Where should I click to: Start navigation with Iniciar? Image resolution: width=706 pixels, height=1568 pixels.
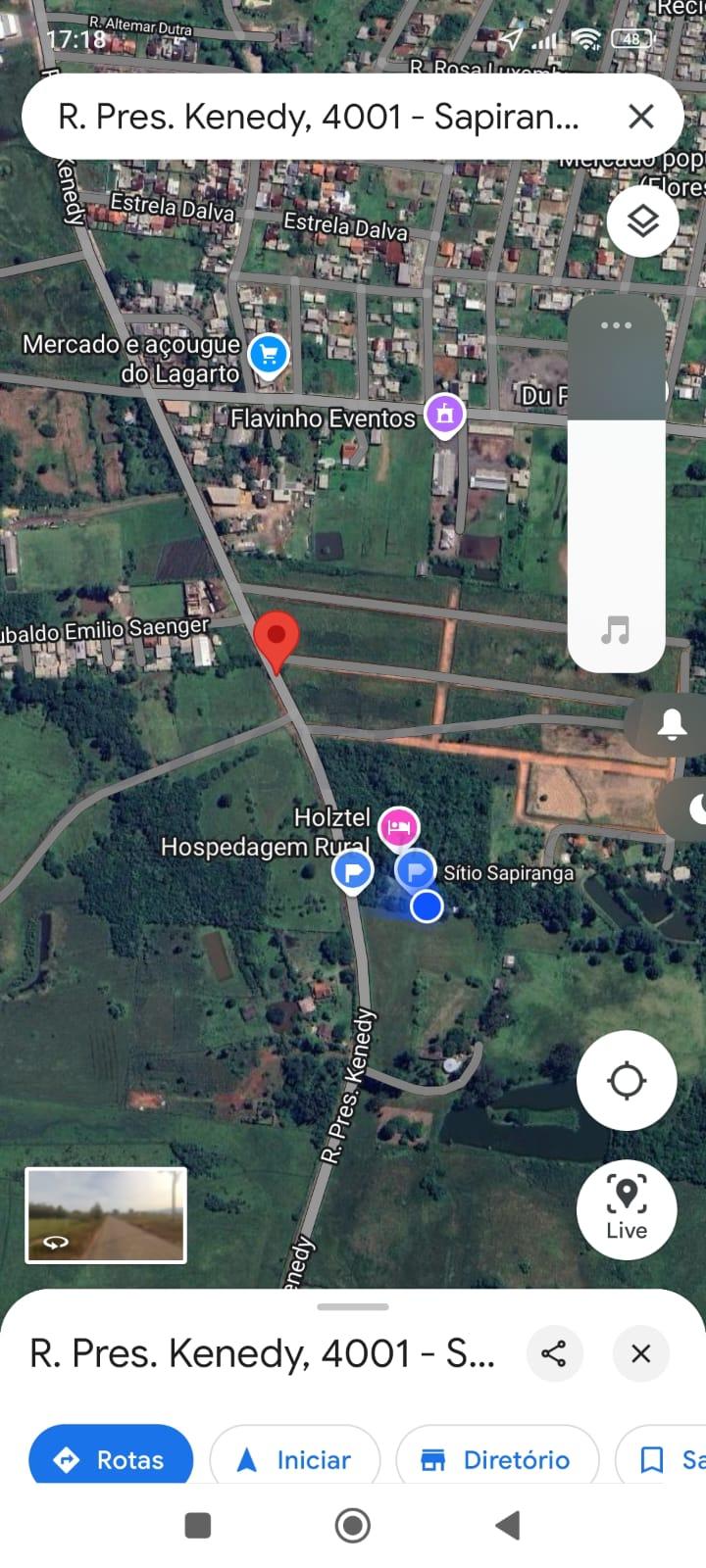[295, 1459]
